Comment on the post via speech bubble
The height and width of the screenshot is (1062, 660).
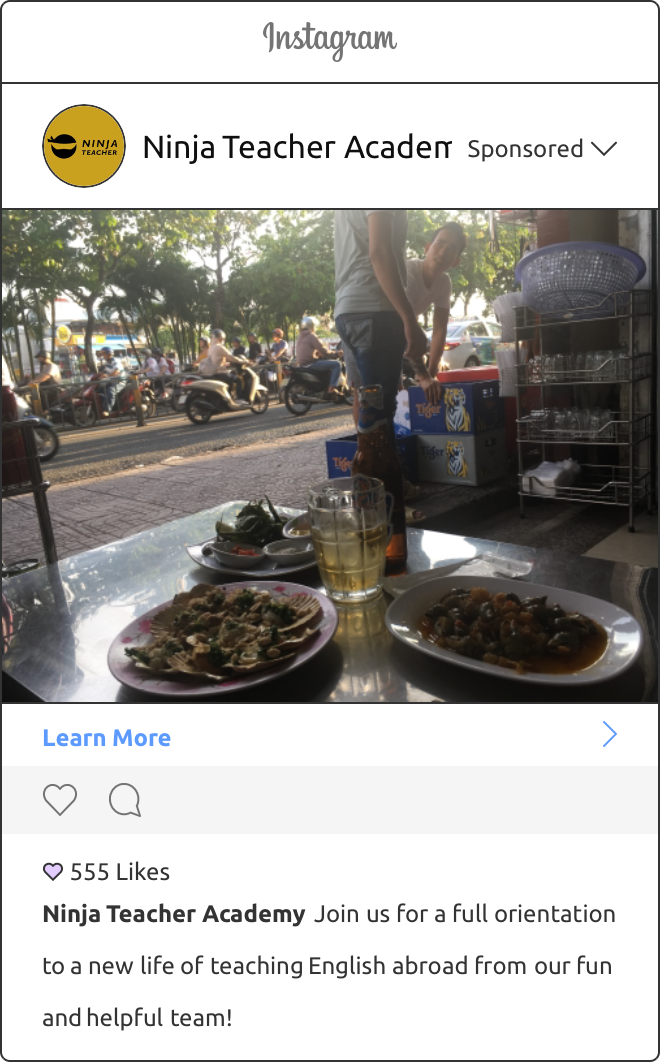click(125, 800)
